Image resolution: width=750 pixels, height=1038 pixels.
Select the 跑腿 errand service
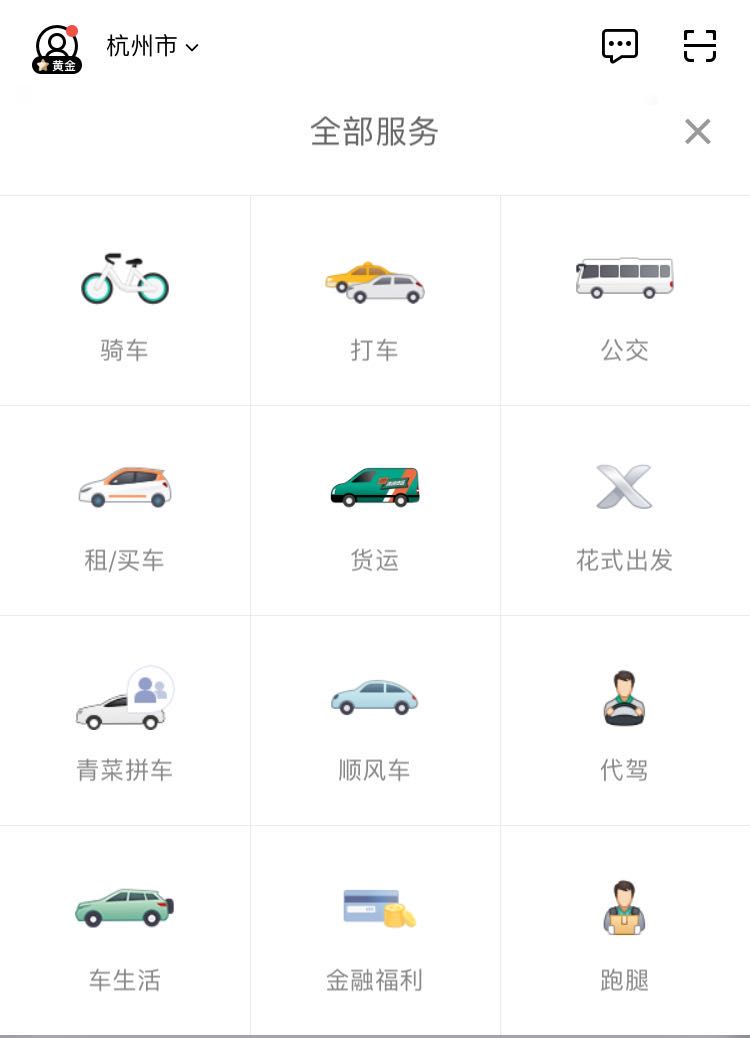coord(625,930)
